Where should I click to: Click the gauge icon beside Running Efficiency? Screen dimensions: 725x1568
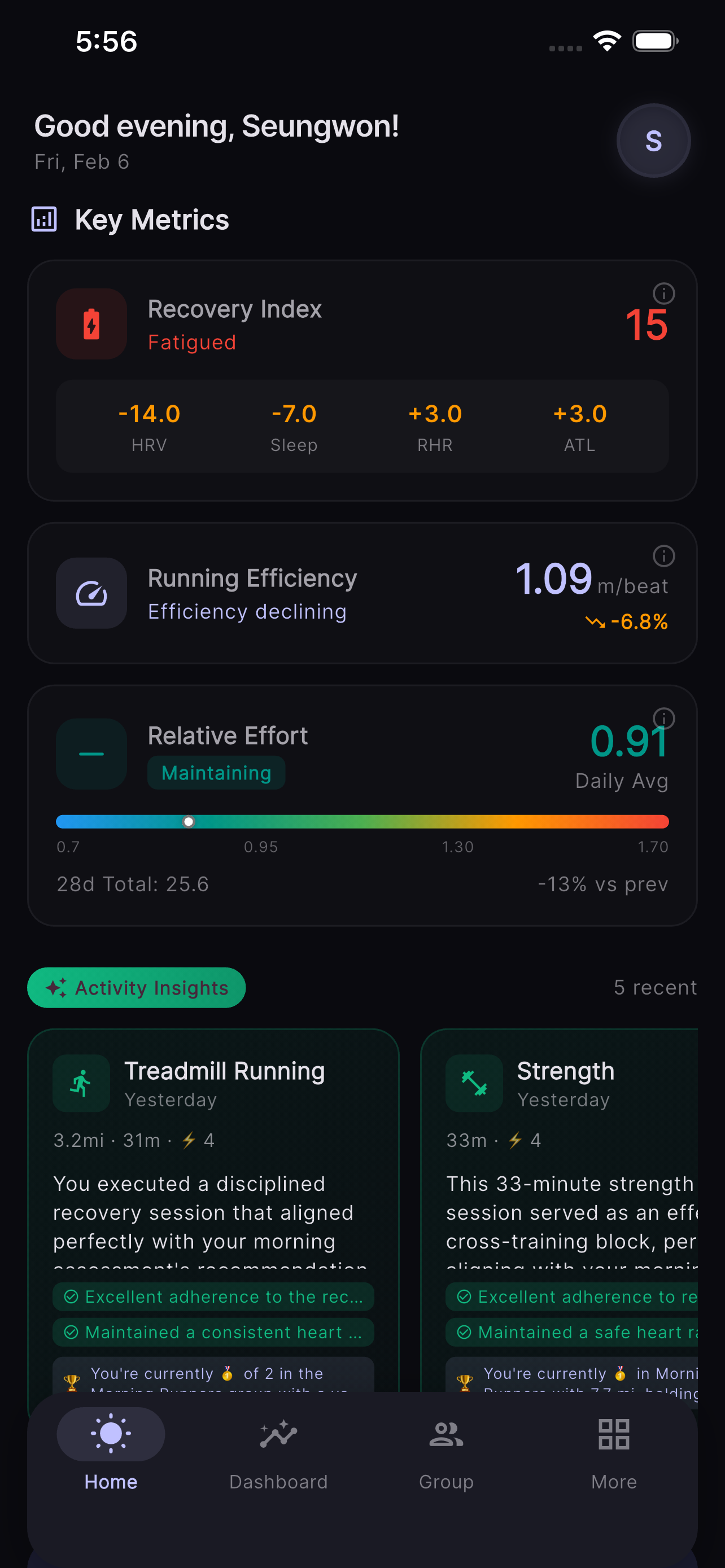click(x=91, y=593)
